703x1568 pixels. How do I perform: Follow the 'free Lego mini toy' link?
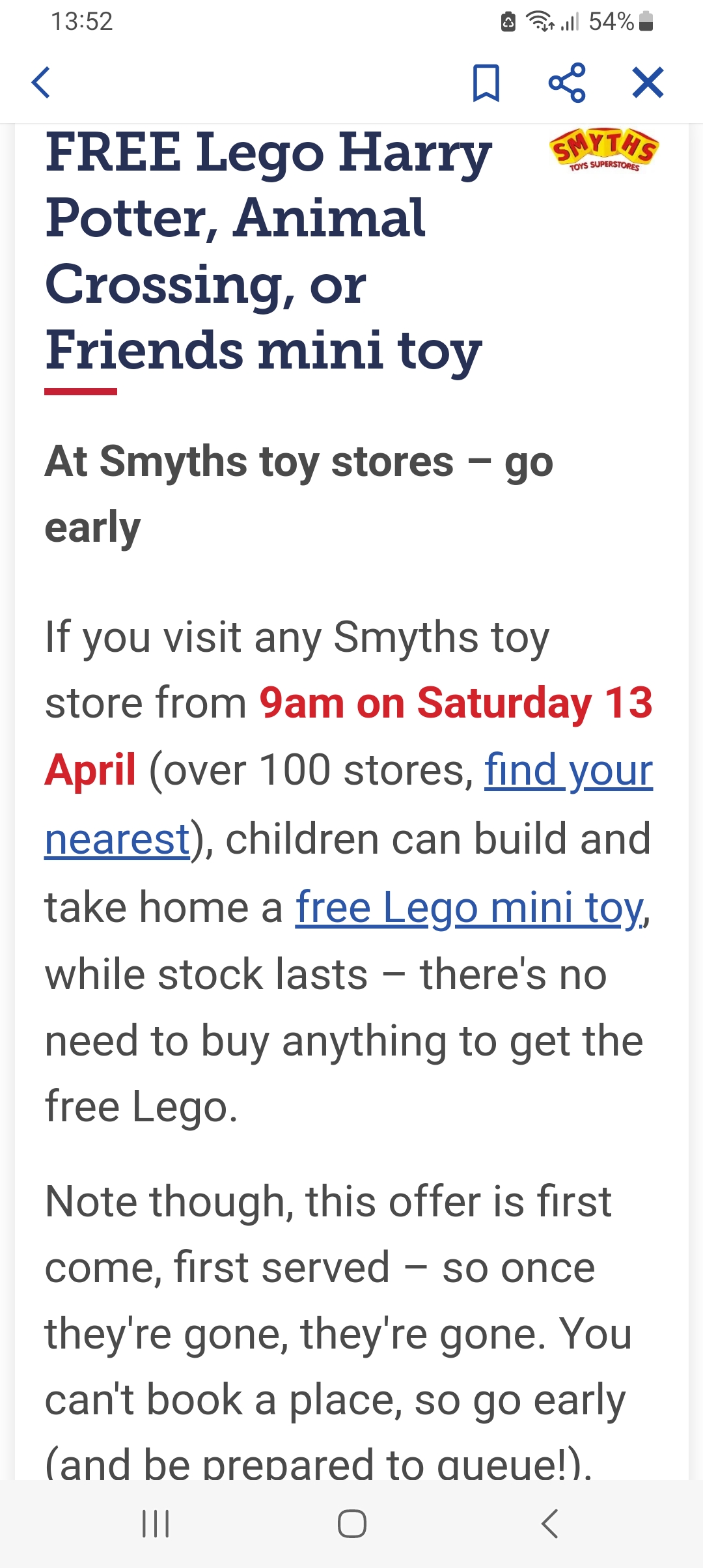click(469, 908)
